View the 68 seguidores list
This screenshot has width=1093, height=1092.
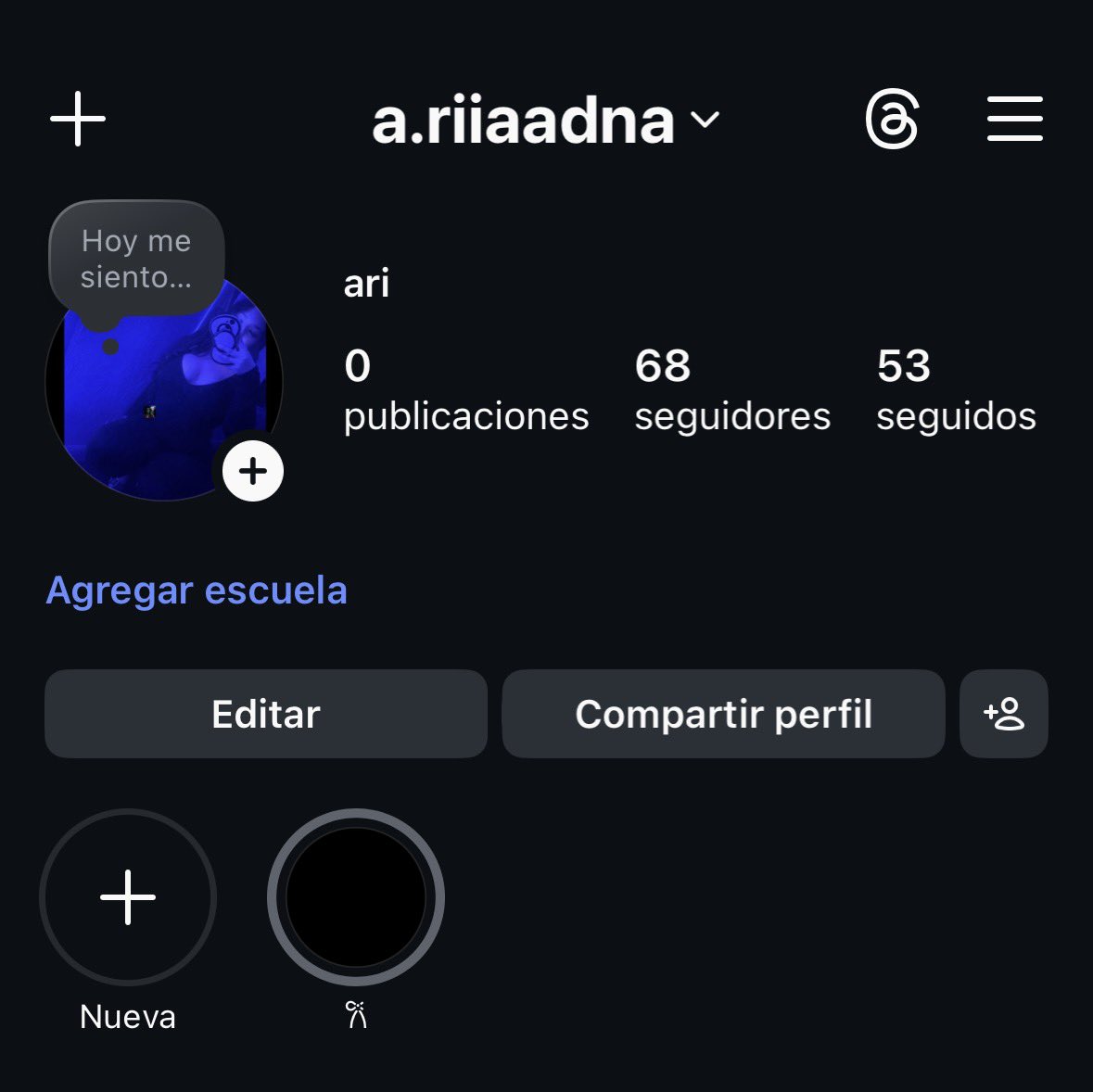click(731, 390)
